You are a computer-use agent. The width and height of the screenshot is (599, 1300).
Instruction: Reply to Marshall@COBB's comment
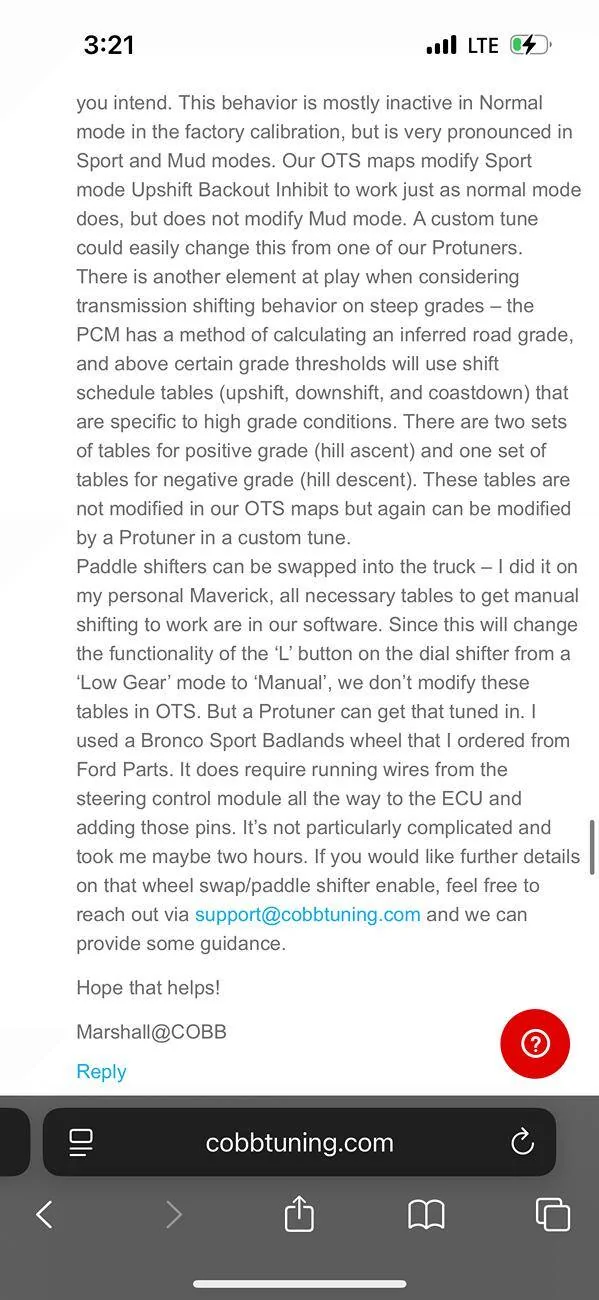(x=101, y=1071)
